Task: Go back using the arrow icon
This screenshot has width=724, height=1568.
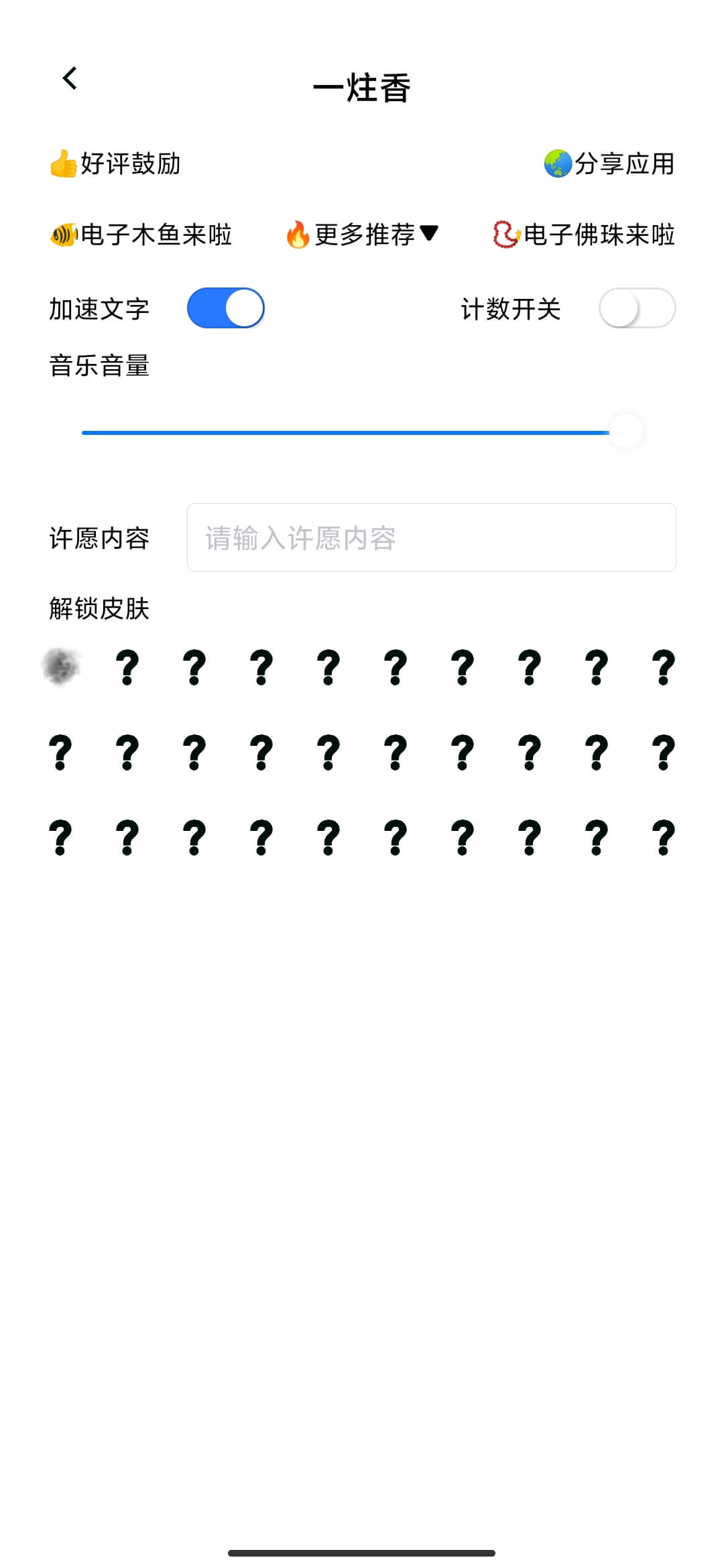Action: click(x=70, y=78)
